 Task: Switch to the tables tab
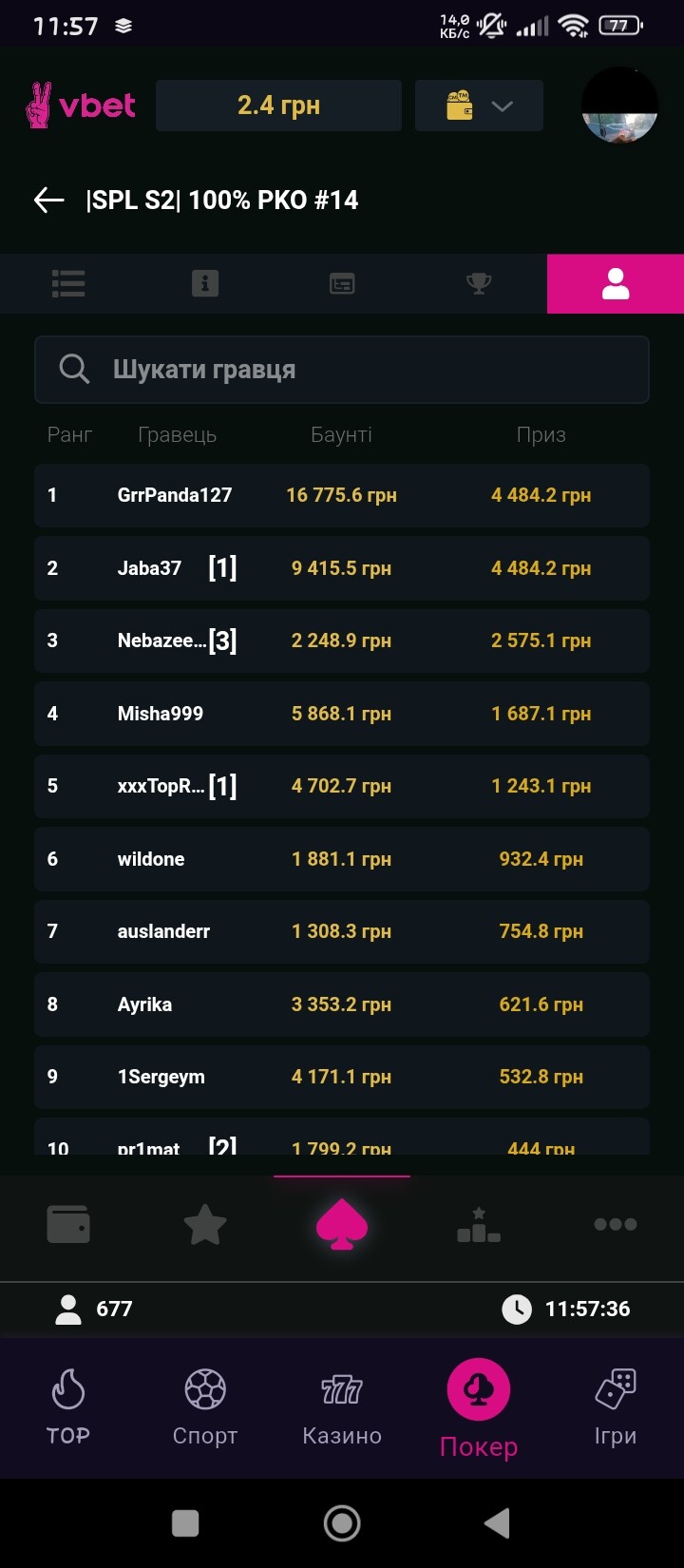342,283
